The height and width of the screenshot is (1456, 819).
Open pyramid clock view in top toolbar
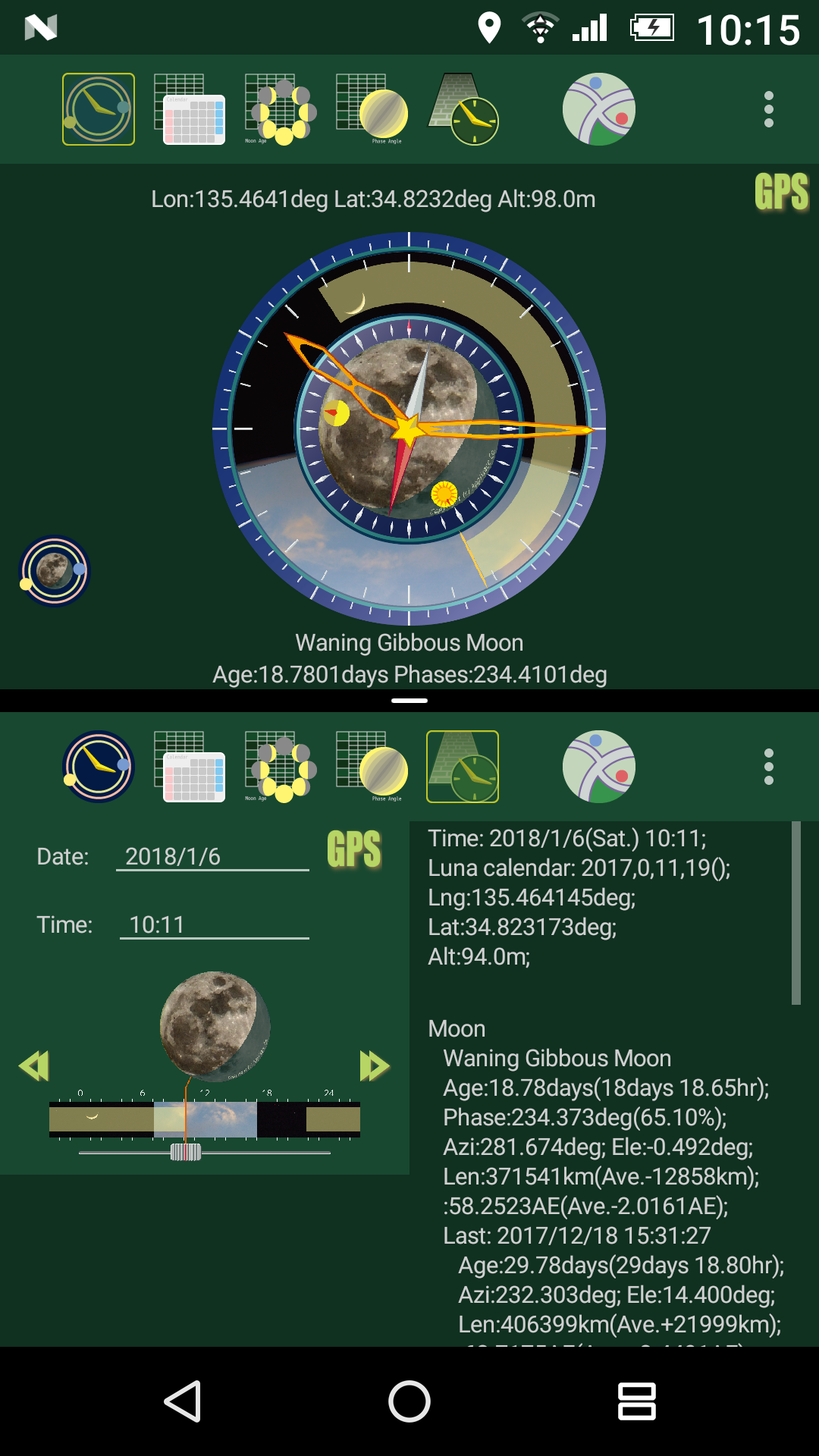point(463,109)
